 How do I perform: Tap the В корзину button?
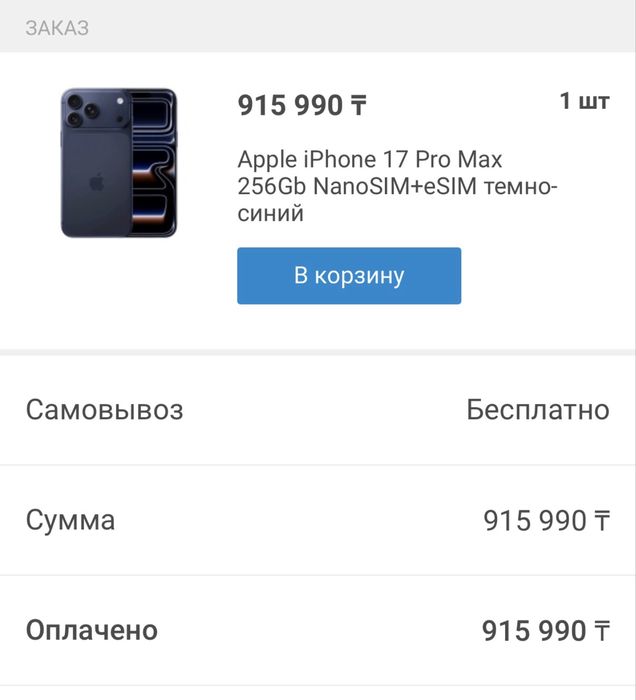(x=349, y=276)
